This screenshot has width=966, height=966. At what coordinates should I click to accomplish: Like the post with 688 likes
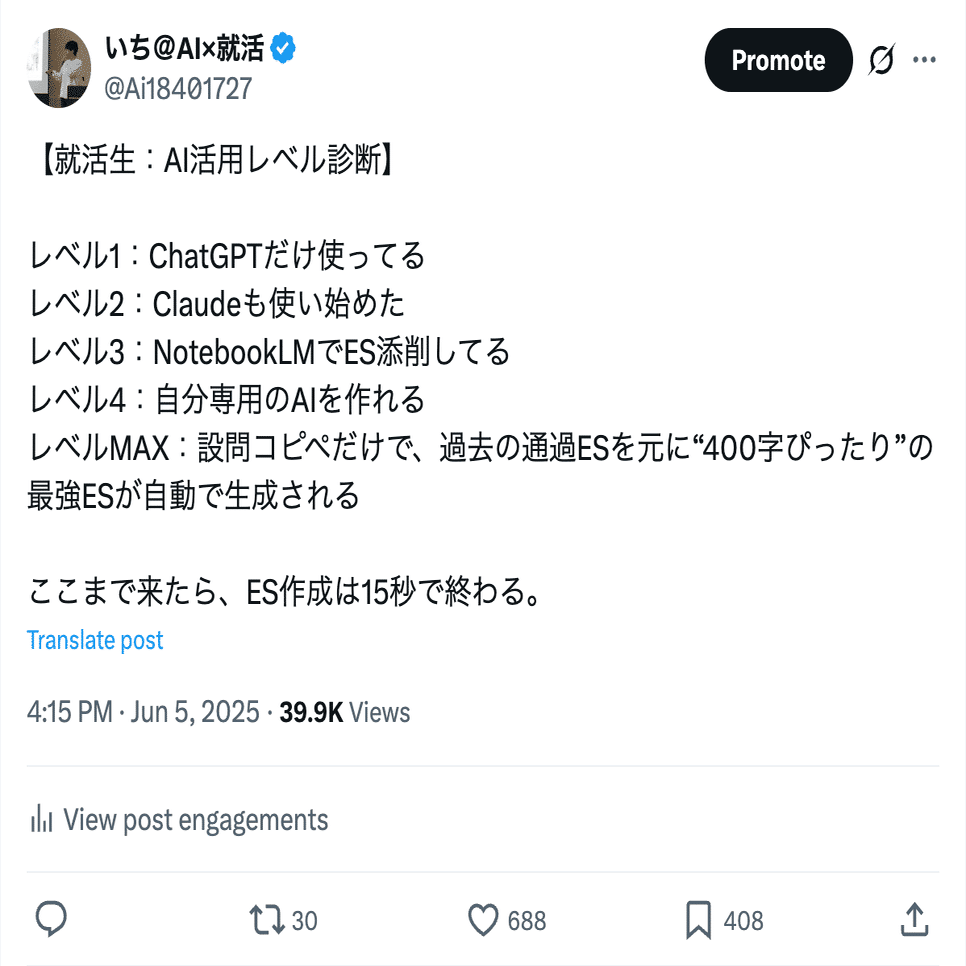pos(484,920)
